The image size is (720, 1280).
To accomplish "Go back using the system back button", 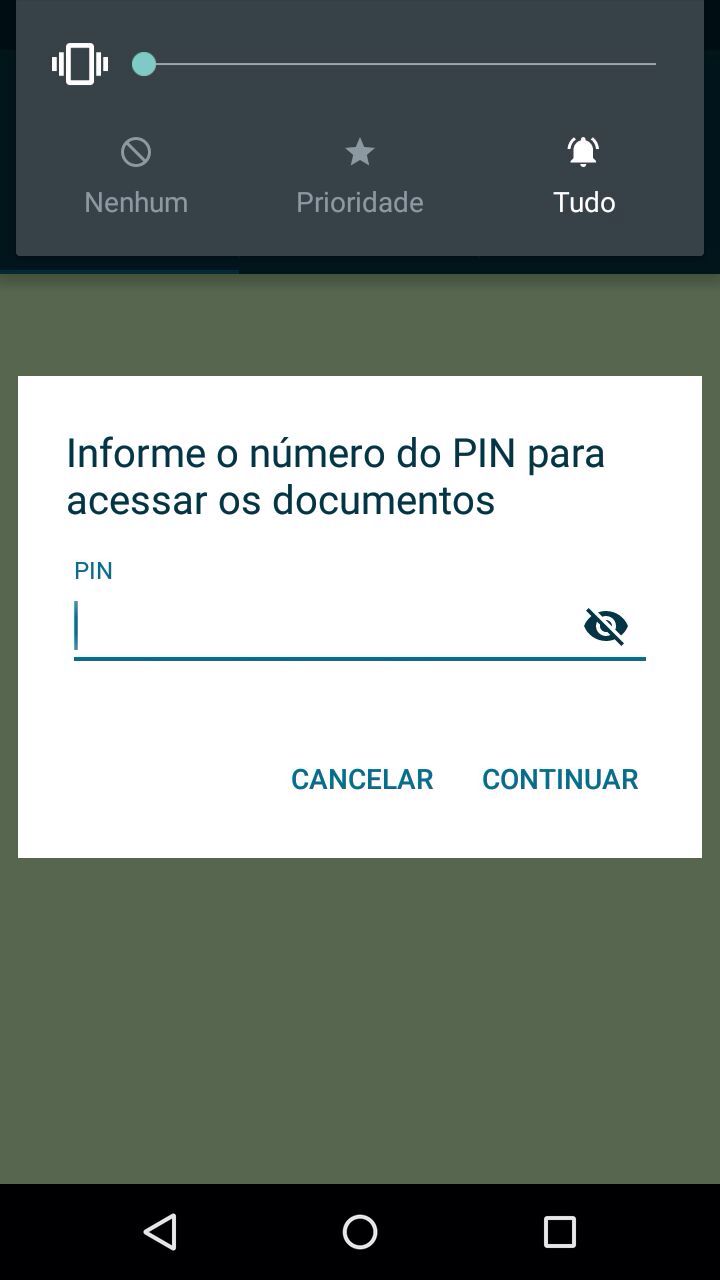I will (x=160, y=1232).
